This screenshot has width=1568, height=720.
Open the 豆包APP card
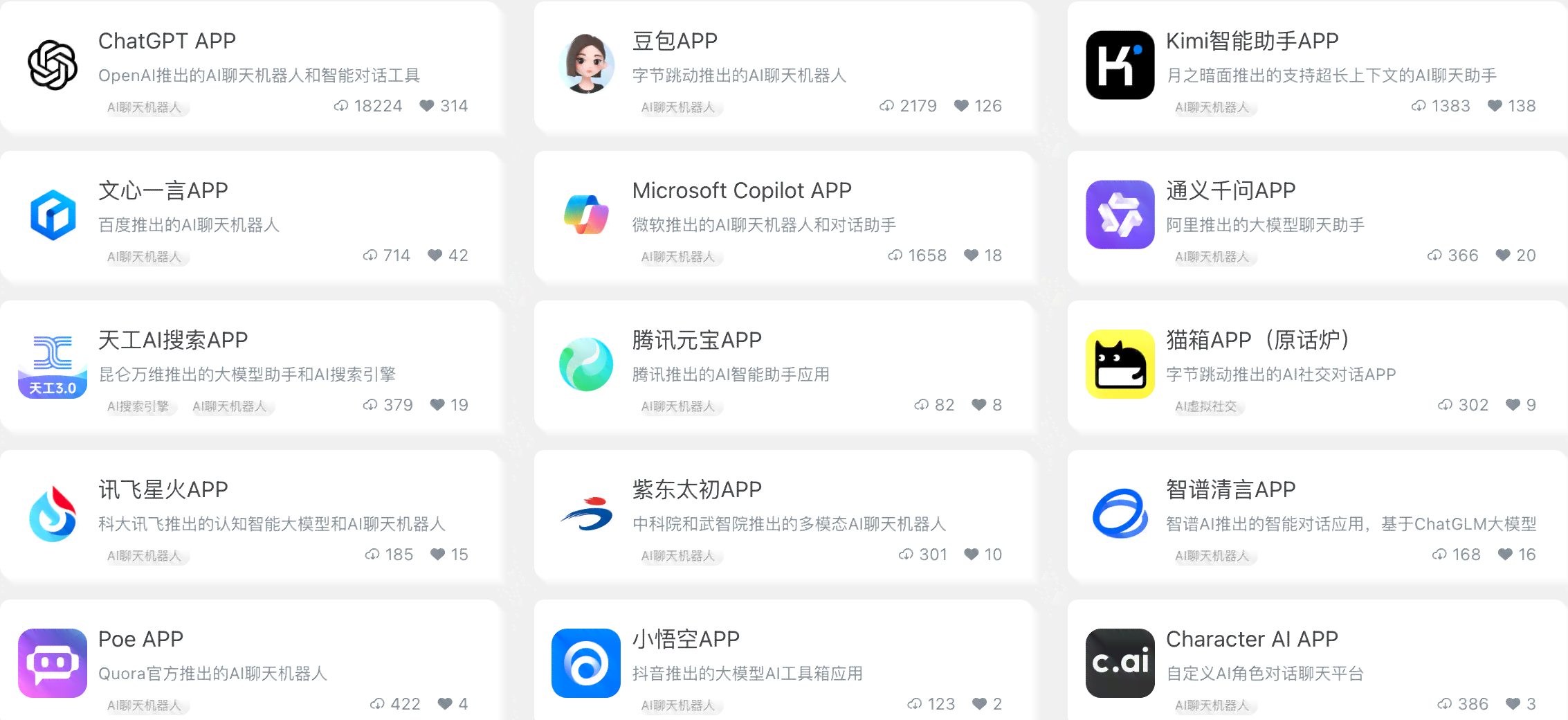click(x=675, y=42)
